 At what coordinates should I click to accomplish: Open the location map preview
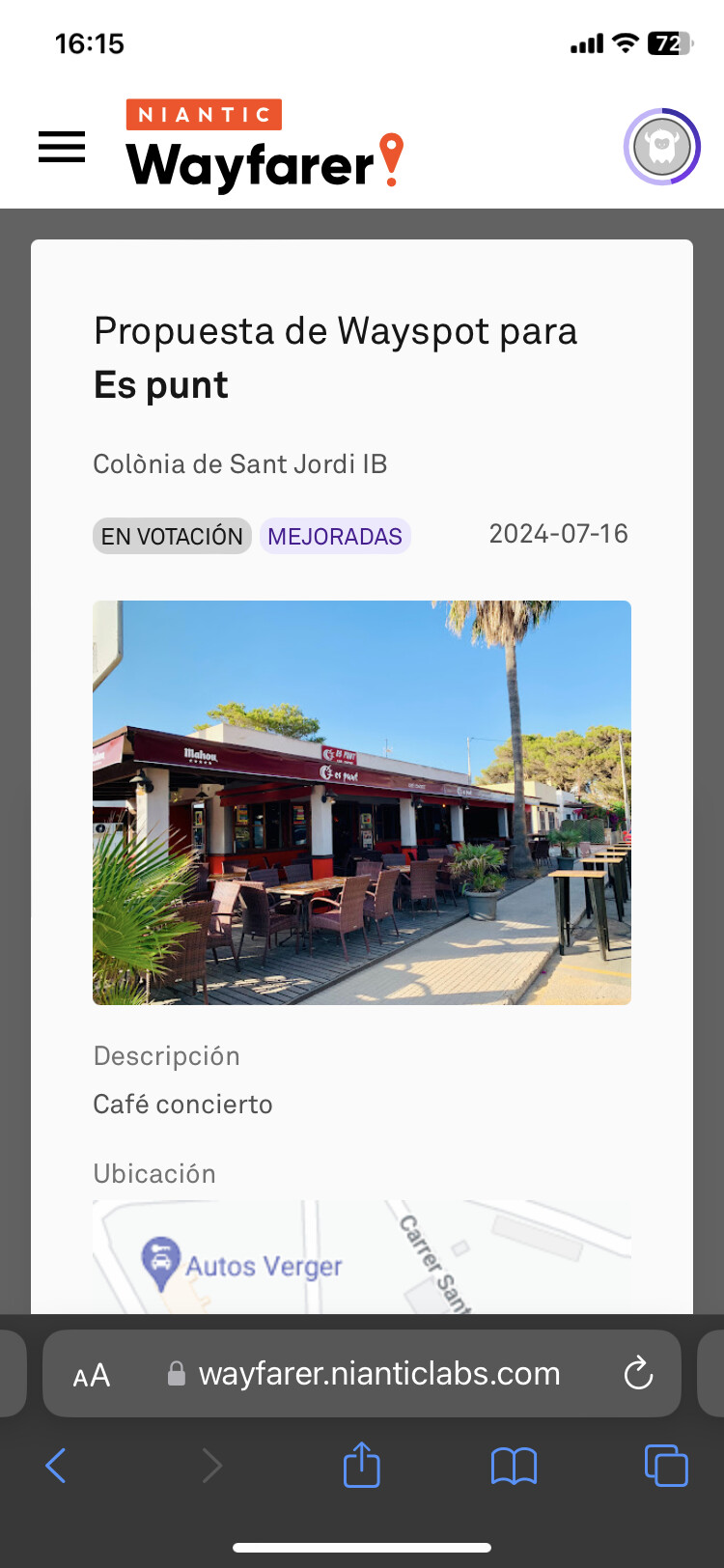pyautogui.click(x=362, y=1256)
